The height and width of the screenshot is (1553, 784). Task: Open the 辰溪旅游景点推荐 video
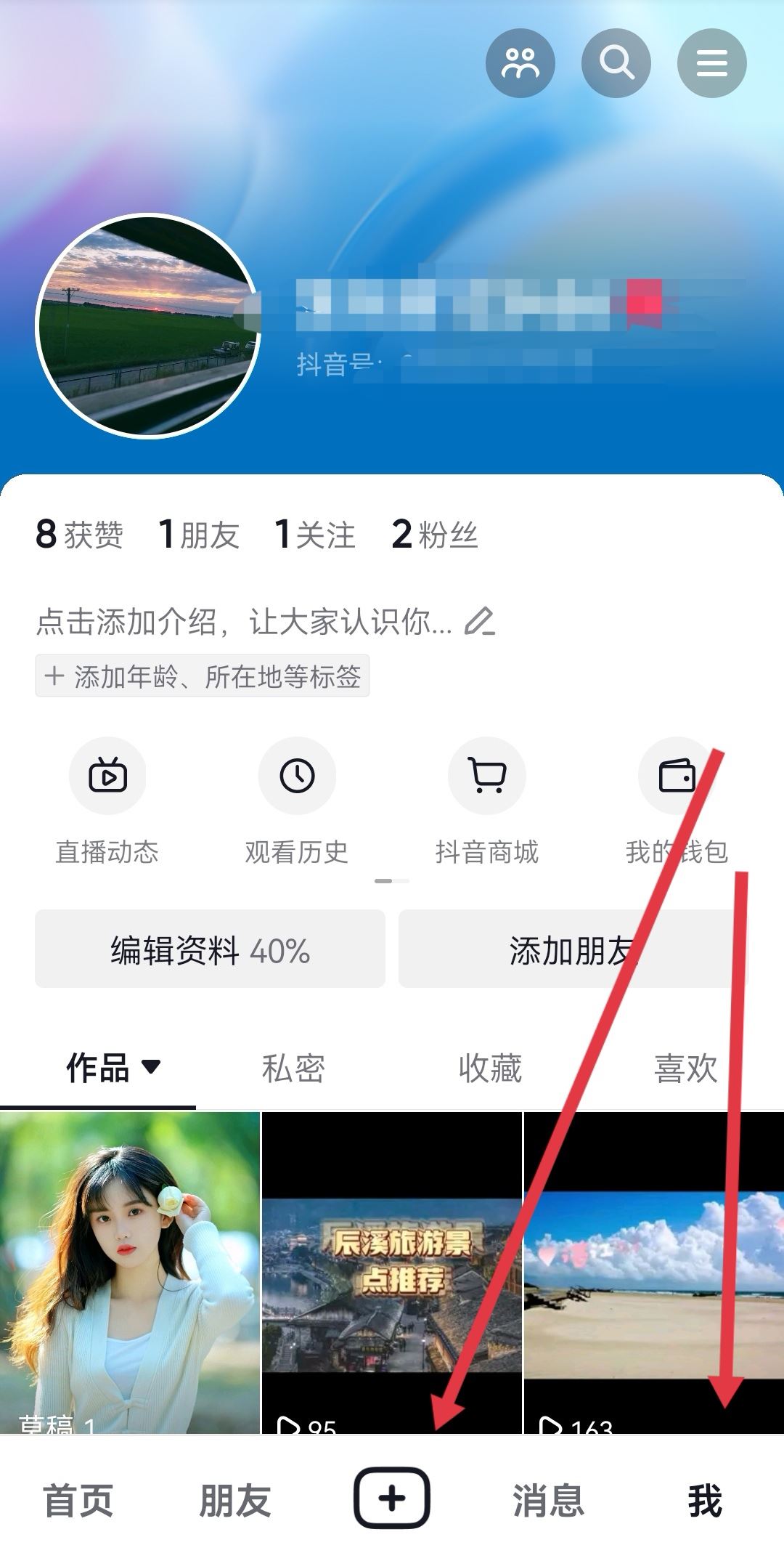click(x=391, y=1273)
